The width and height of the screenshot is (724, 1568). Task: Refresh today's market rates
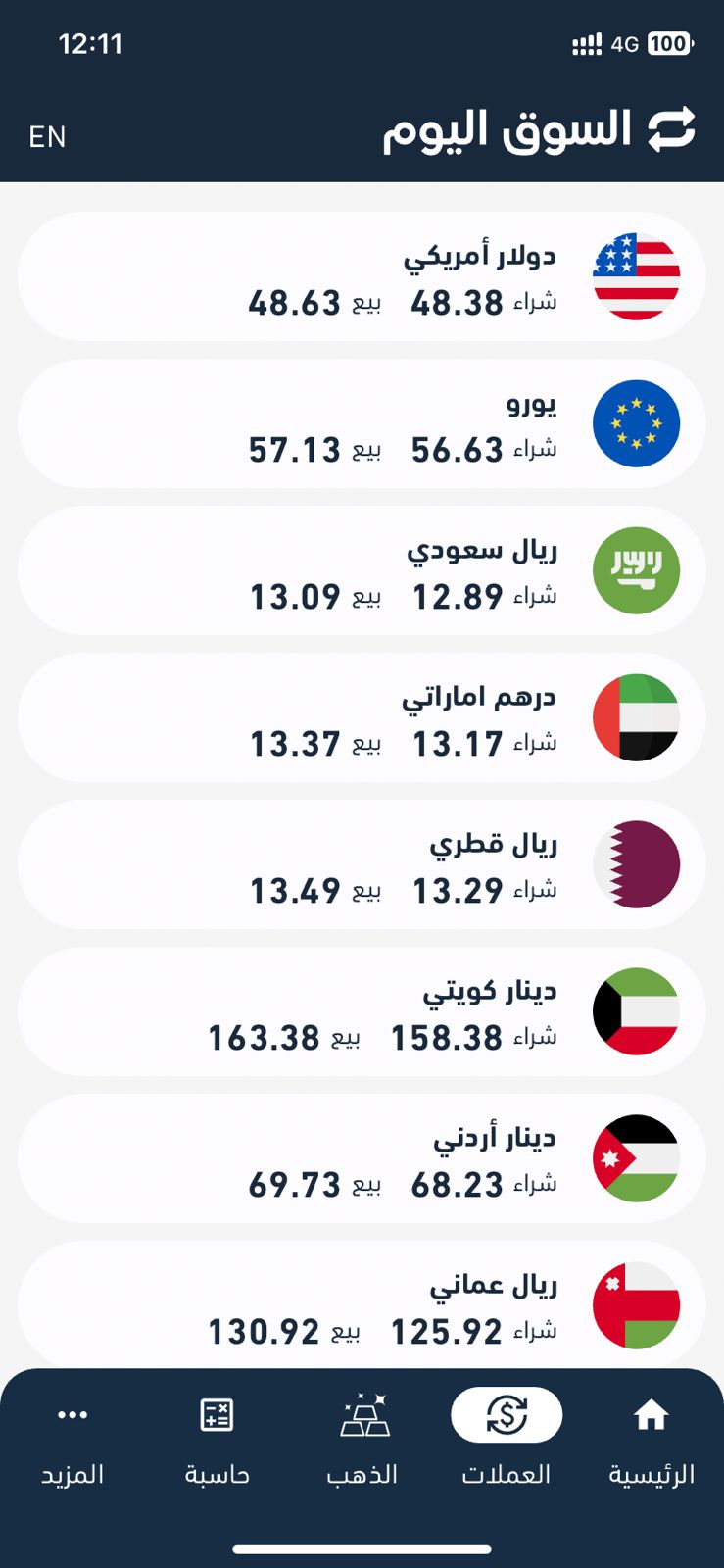pos(672,129)
